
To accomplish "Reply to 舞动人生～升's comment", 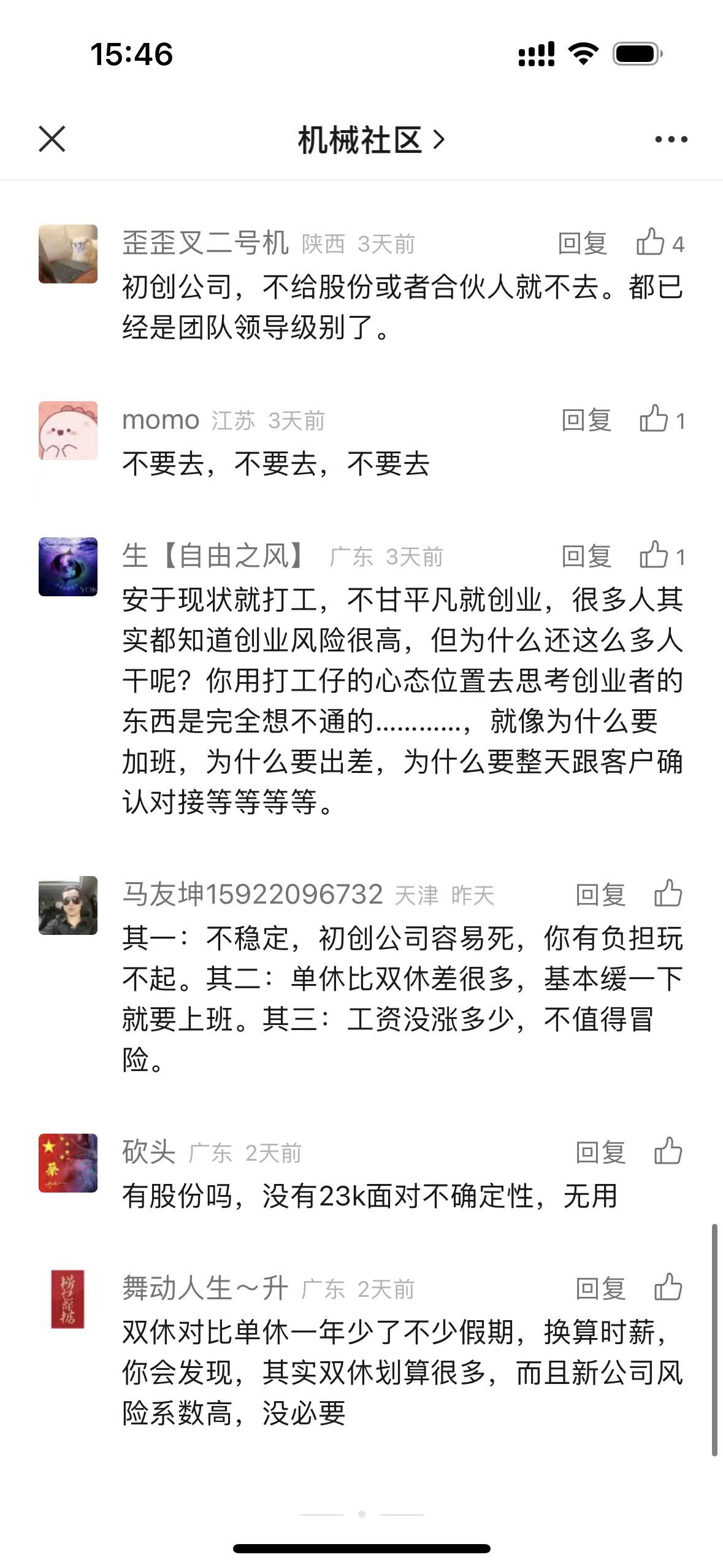I will click(600, 1288).
